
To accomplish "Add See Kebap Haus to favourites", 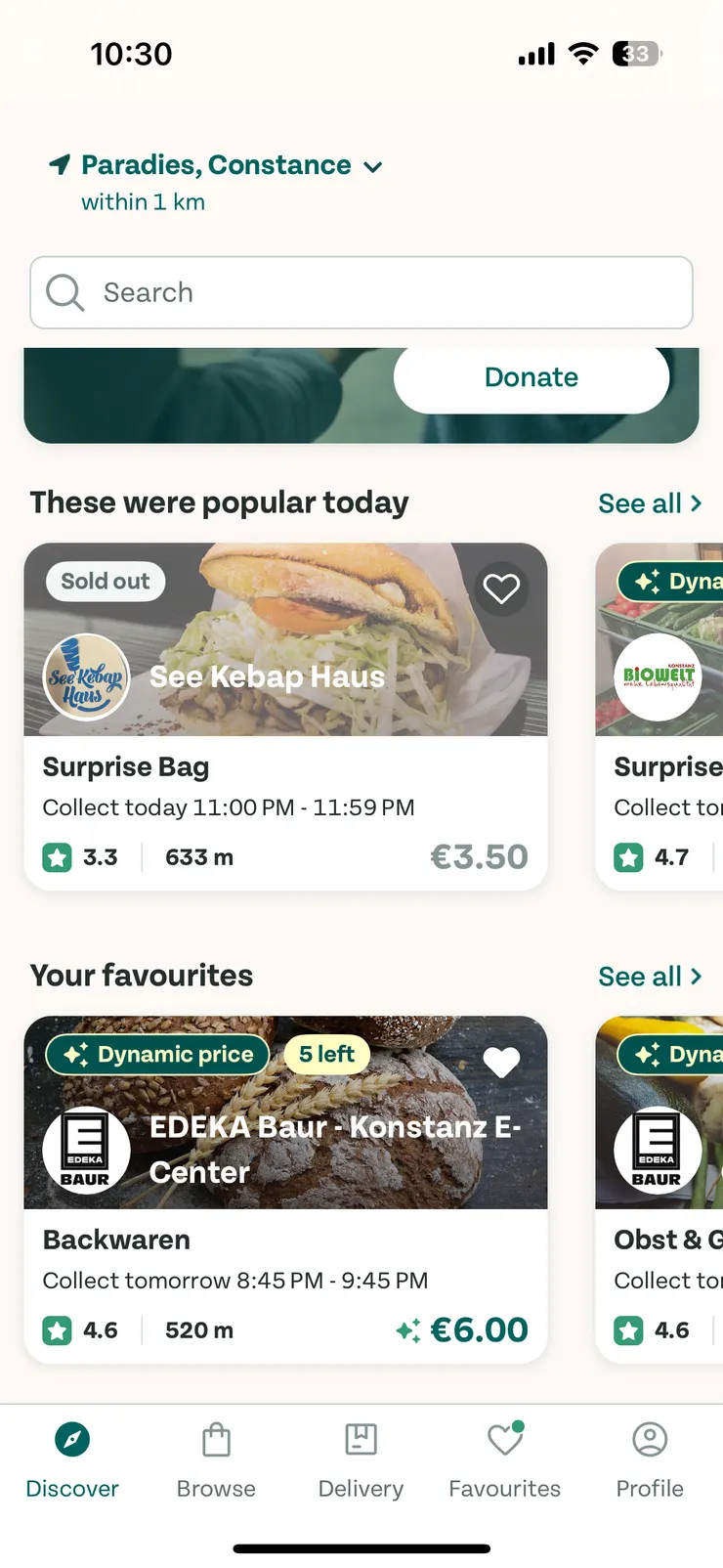I will (x=501, y=588).
